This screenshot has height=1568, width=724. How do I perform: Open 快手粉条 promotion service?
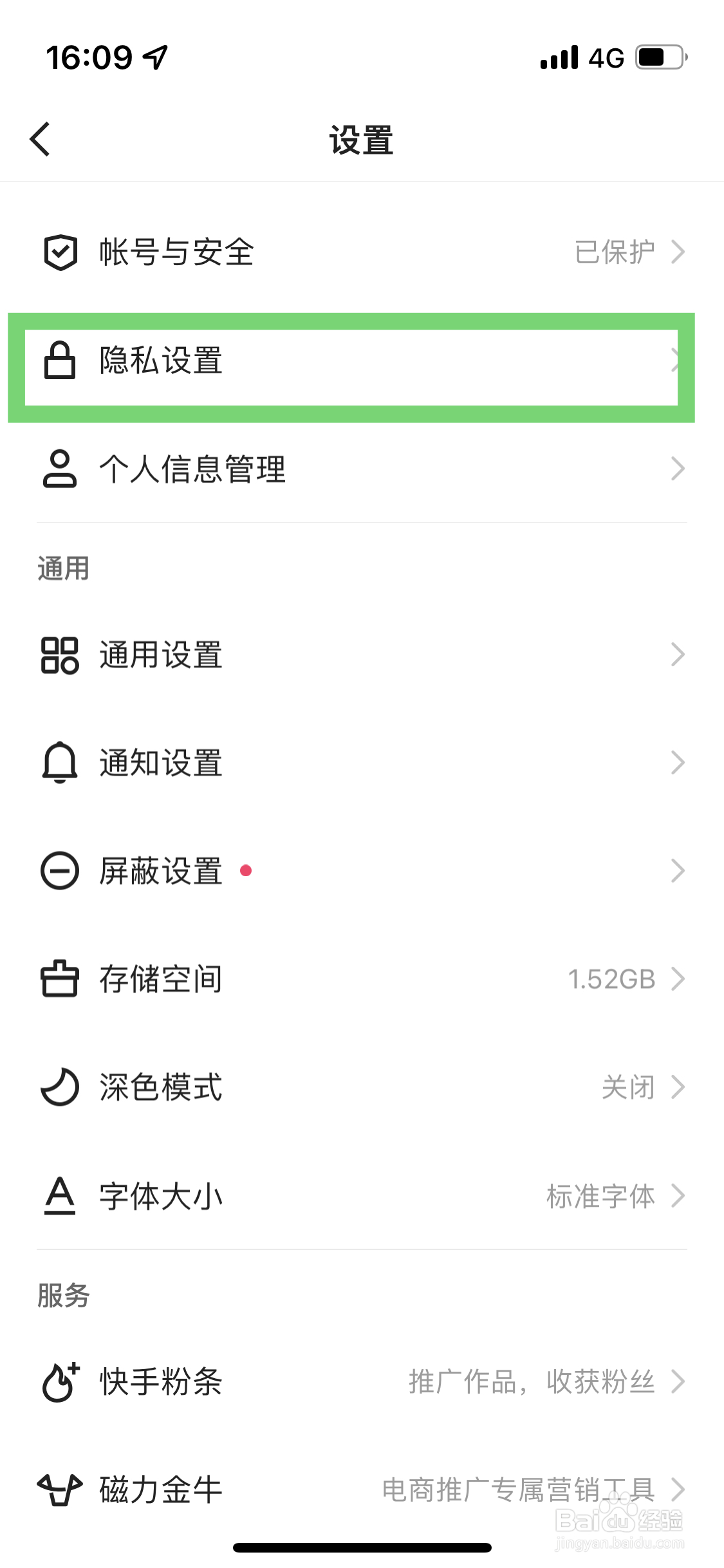click(360, 1381)
